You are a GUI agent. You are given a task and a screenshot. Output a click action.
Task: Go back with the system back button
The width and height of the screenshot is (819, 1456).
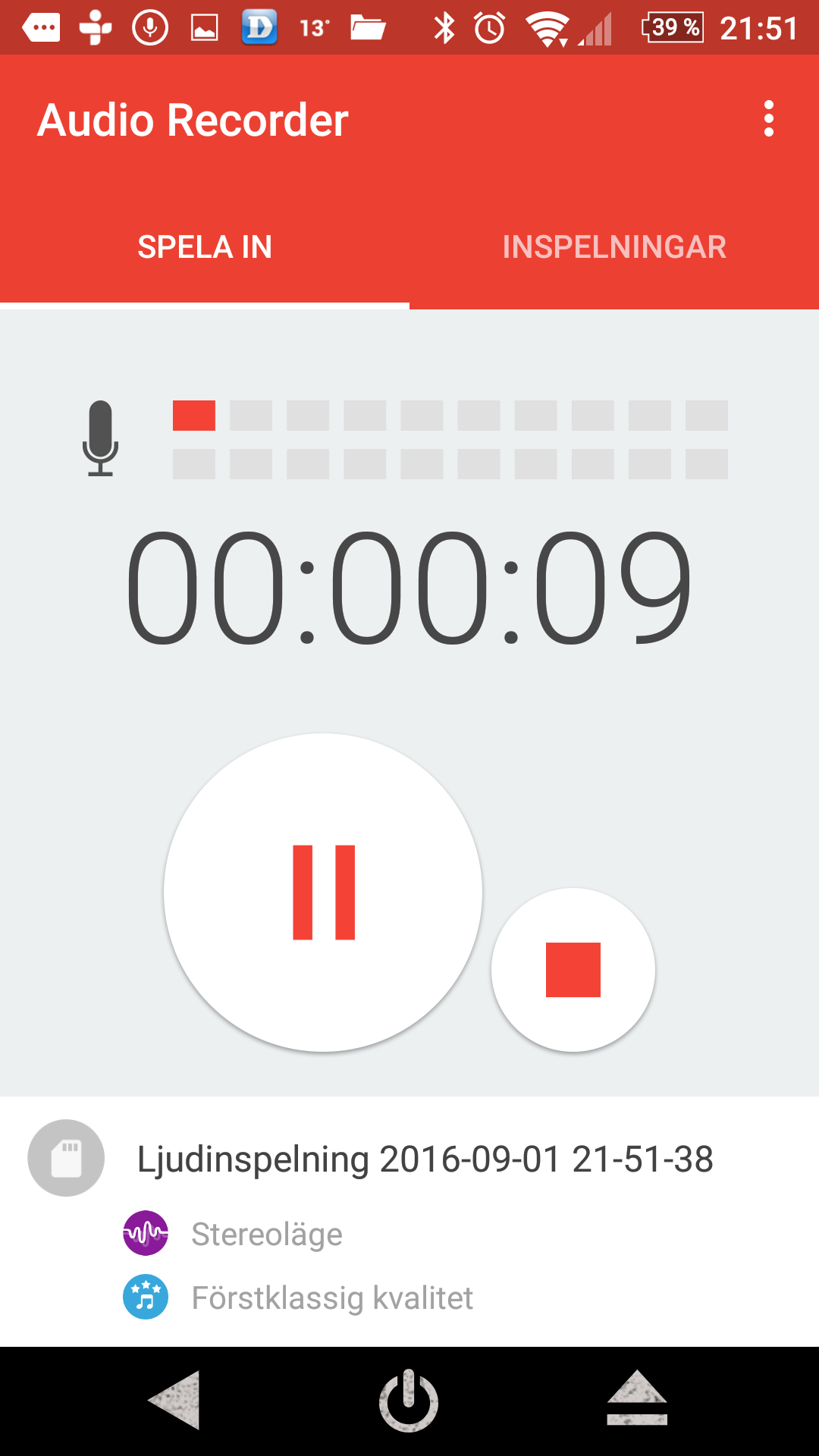pos(175,1400)
